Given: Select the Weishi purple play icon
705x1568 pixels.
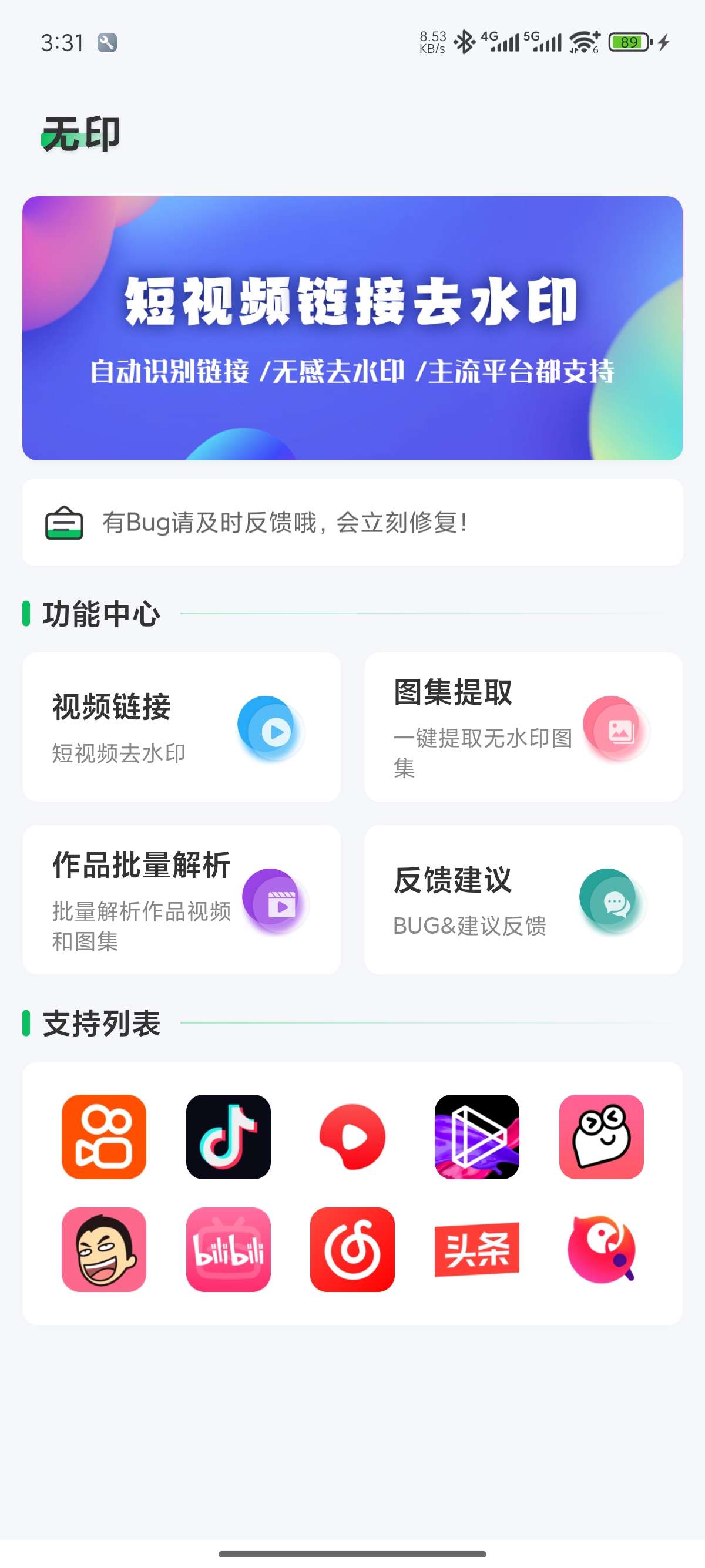Looking at the screenshot, I should click(476, 1136).
